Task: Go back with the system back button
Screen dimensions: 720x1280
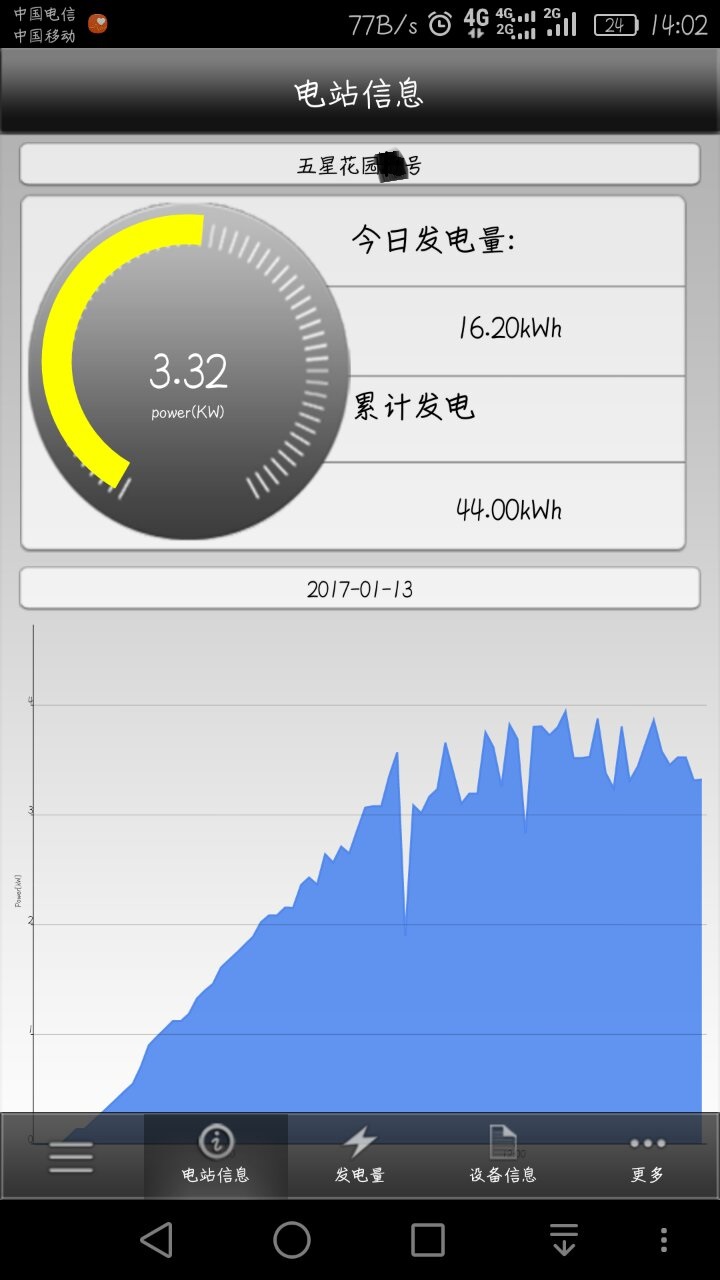Action: (x=156, y=1241)
